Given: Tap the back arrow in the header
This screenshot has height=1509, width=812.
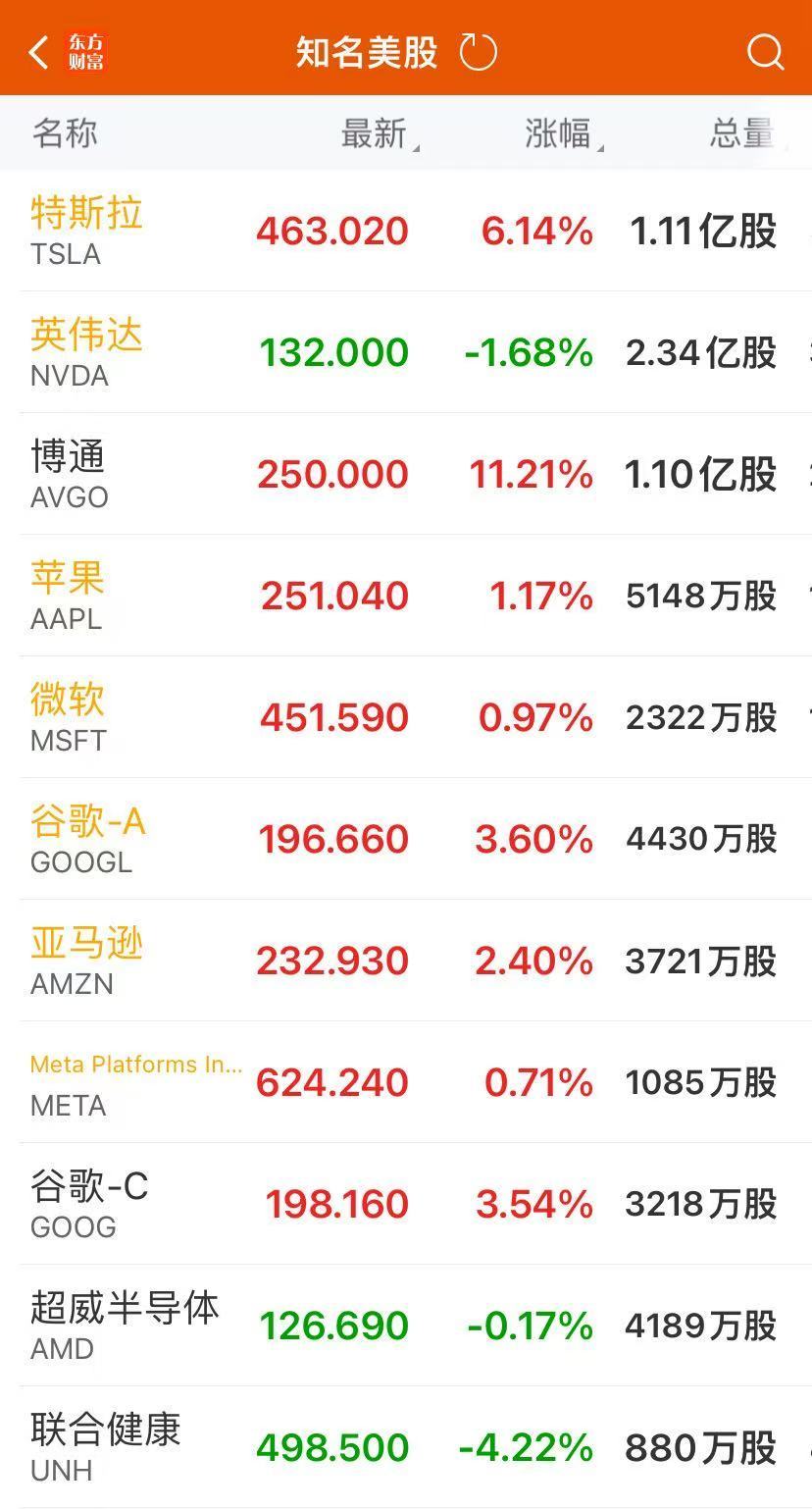Looking at the screenshot, I should pos(37,52).
